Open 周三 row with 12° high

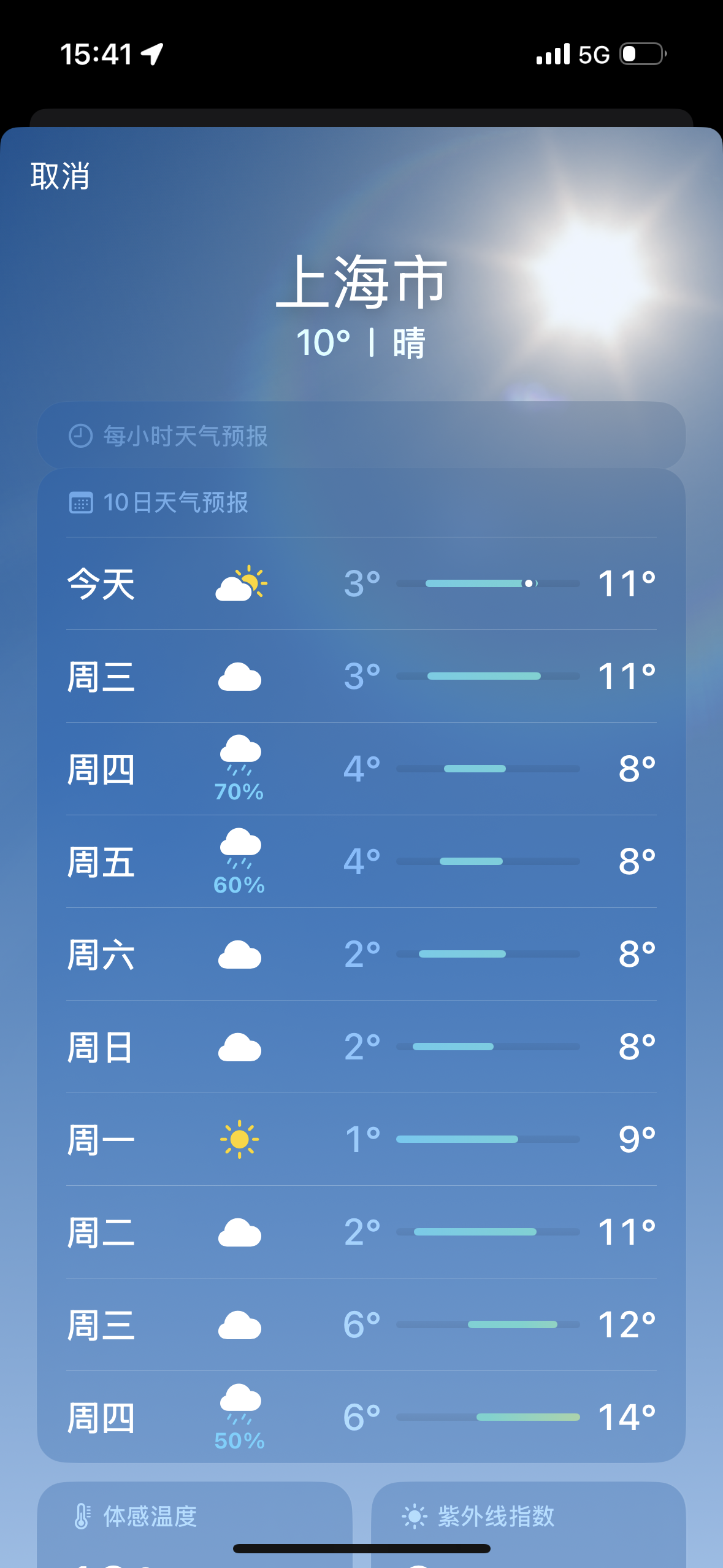coord(361,1325)
